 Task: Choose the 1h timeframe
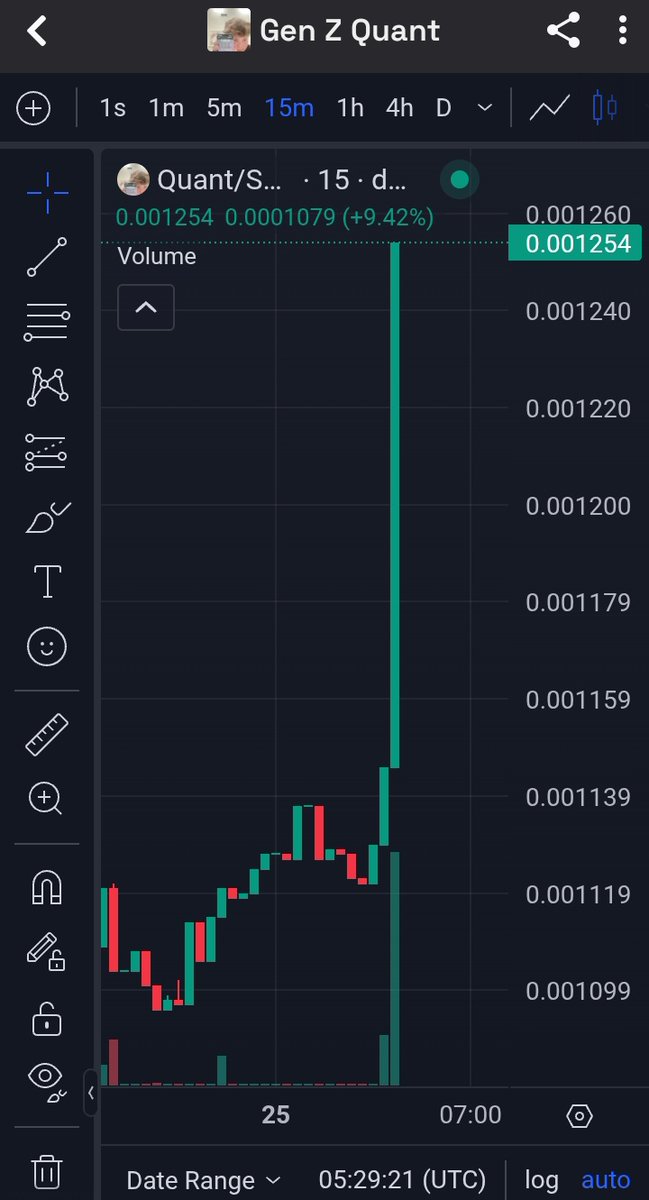350,108
